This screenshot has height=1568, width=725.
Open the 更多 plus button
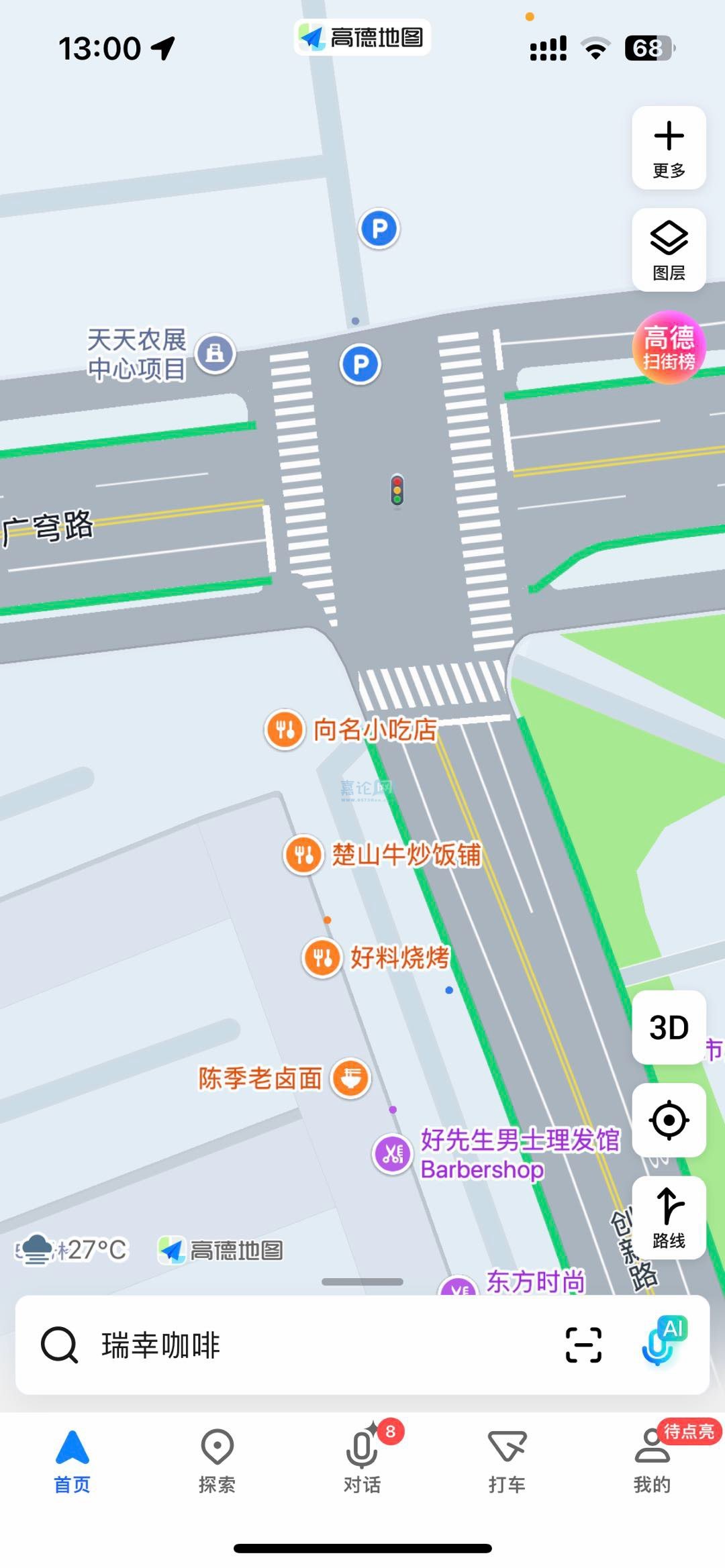(x=669, y=148)
